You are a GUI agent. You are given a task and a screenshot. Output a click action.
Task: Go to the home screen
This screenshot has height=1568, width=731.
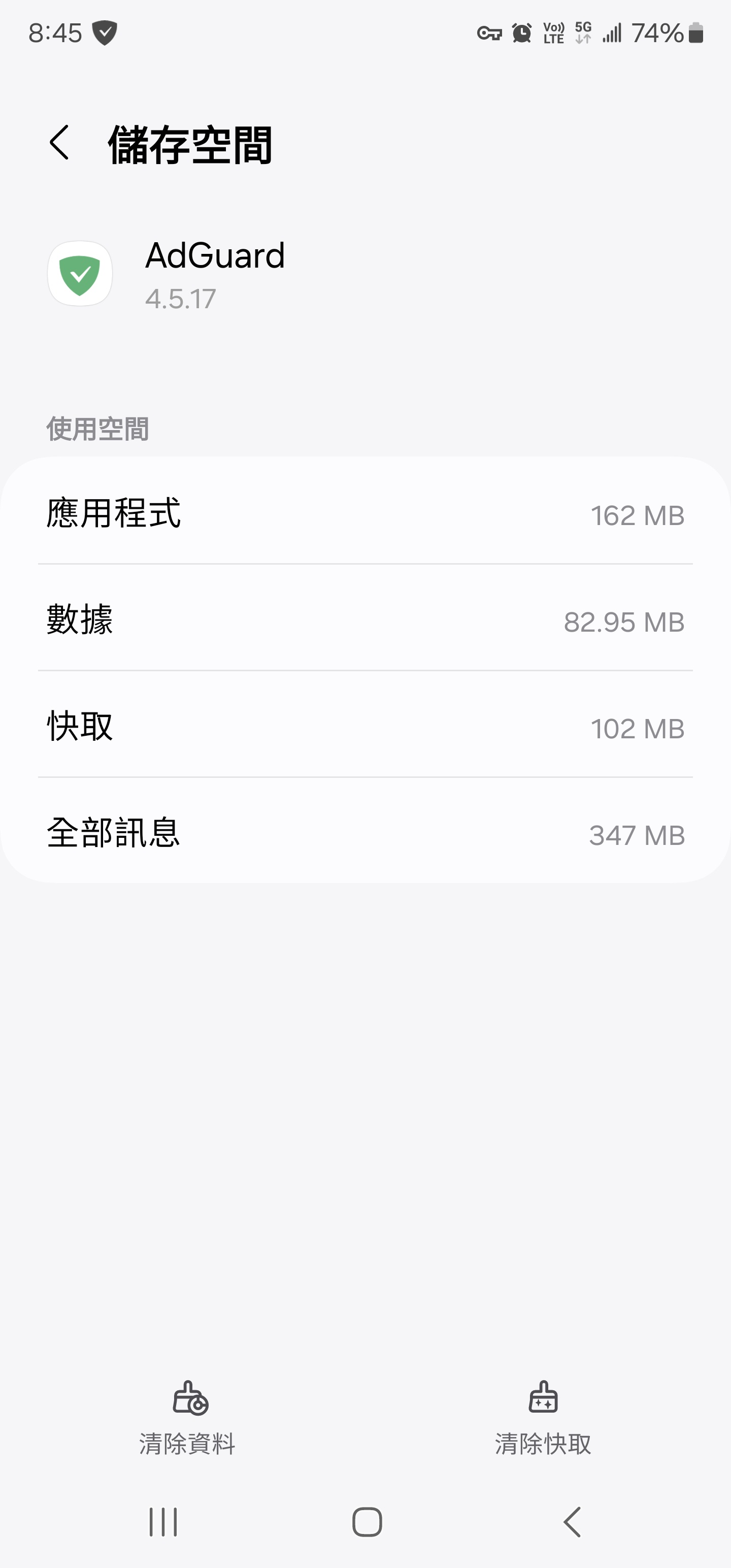367,1522
